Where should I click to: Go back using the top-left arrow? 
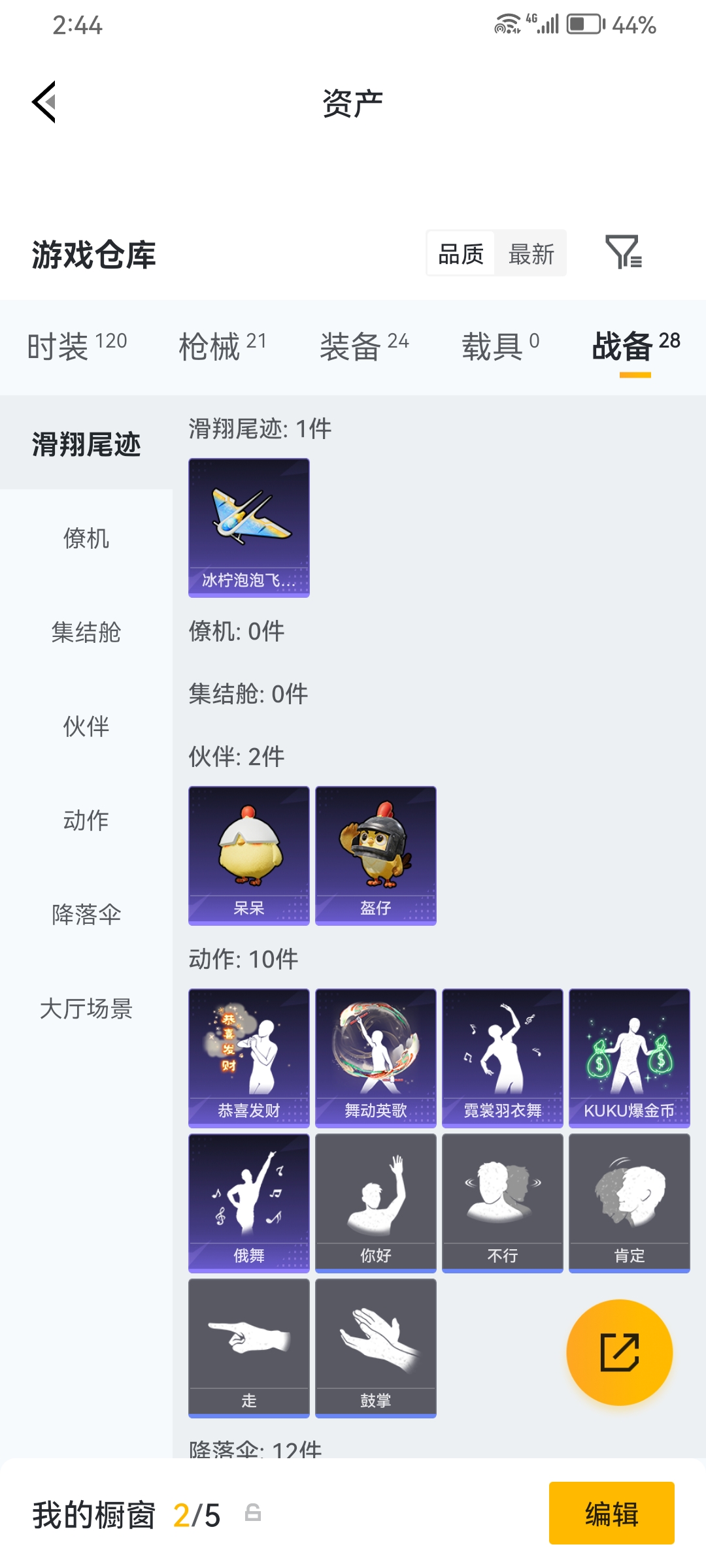[44, 102]
